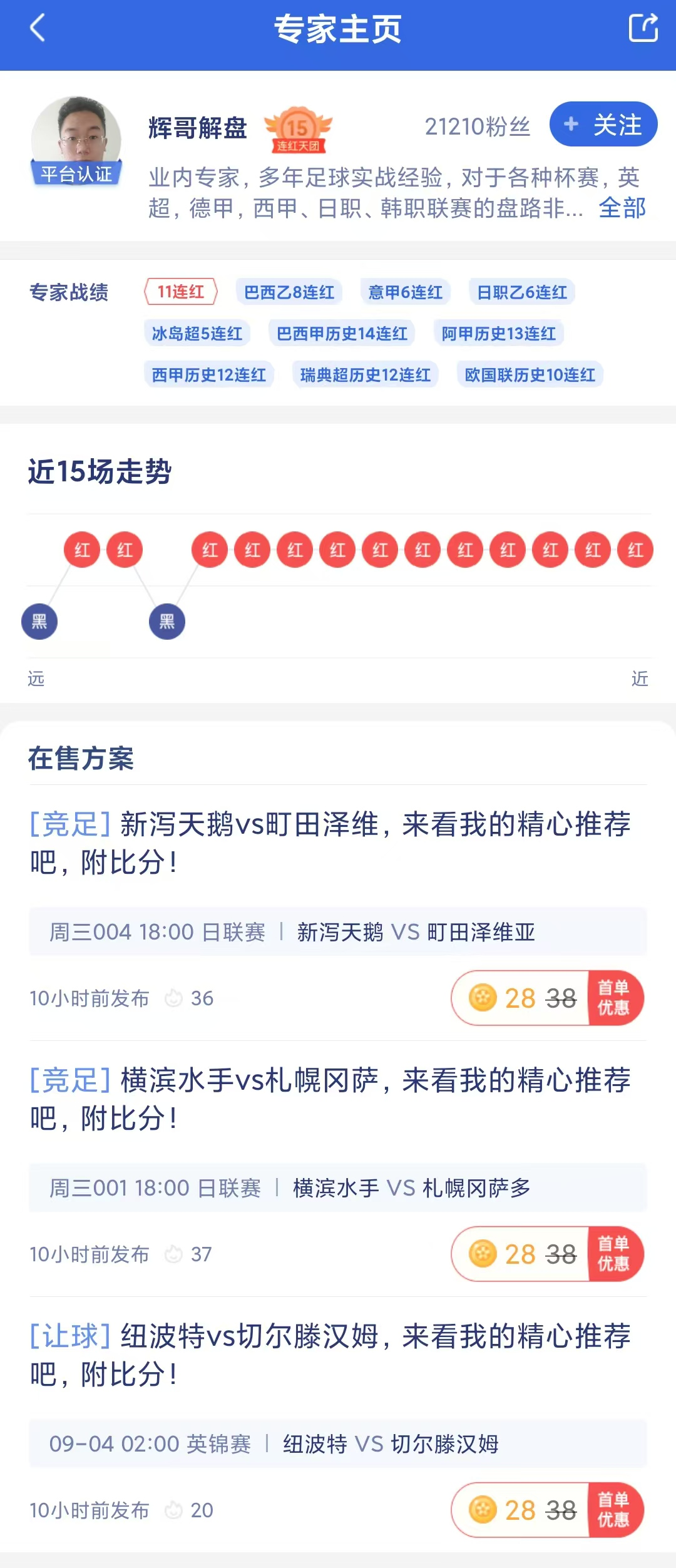Open the 横滨水手vs札幌冈萨 recommendation
Screen dimensions: 676x1568
330,1099
